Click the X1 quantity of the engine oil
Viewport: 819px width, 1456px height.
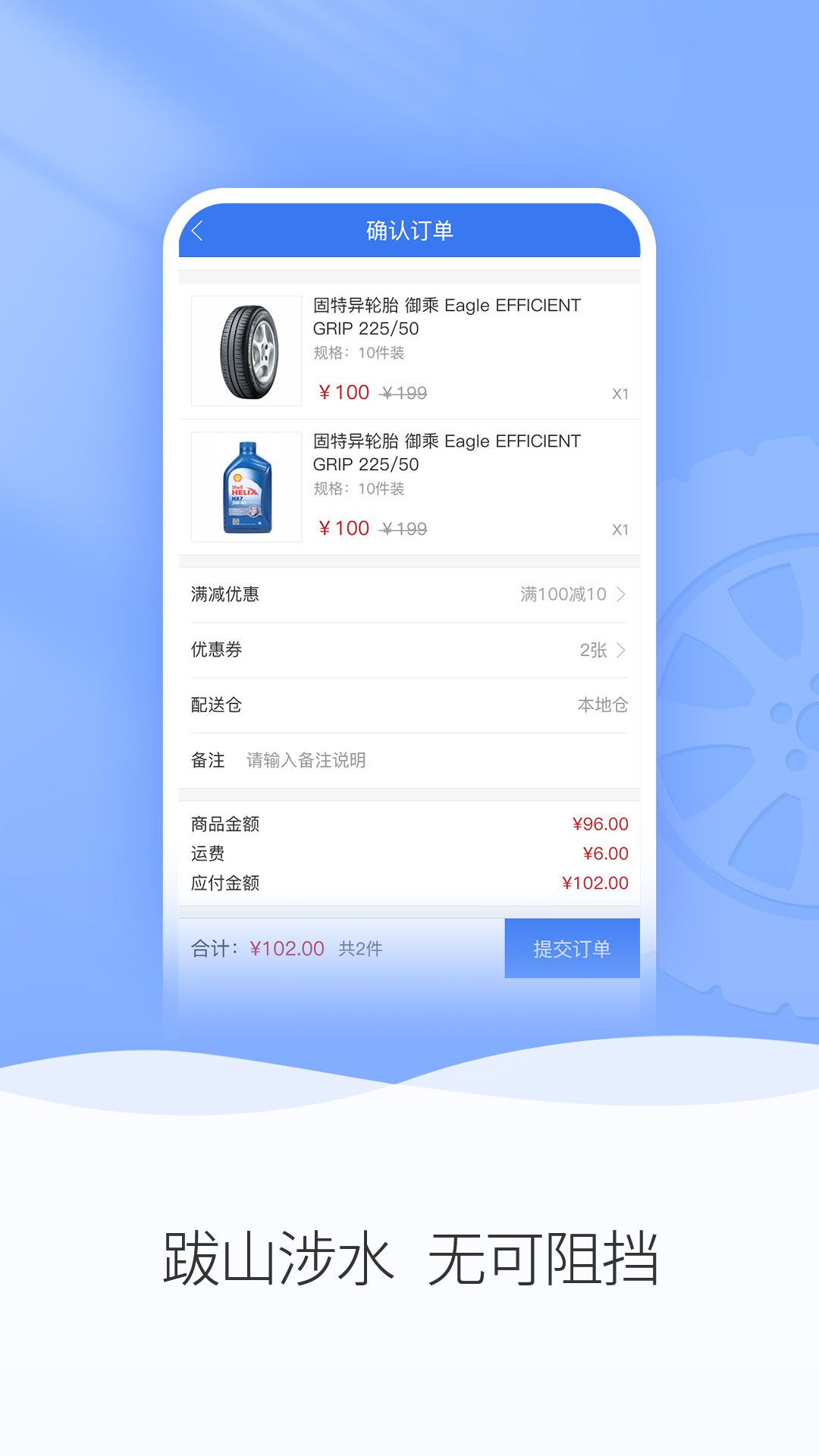(x=621, y=529)
